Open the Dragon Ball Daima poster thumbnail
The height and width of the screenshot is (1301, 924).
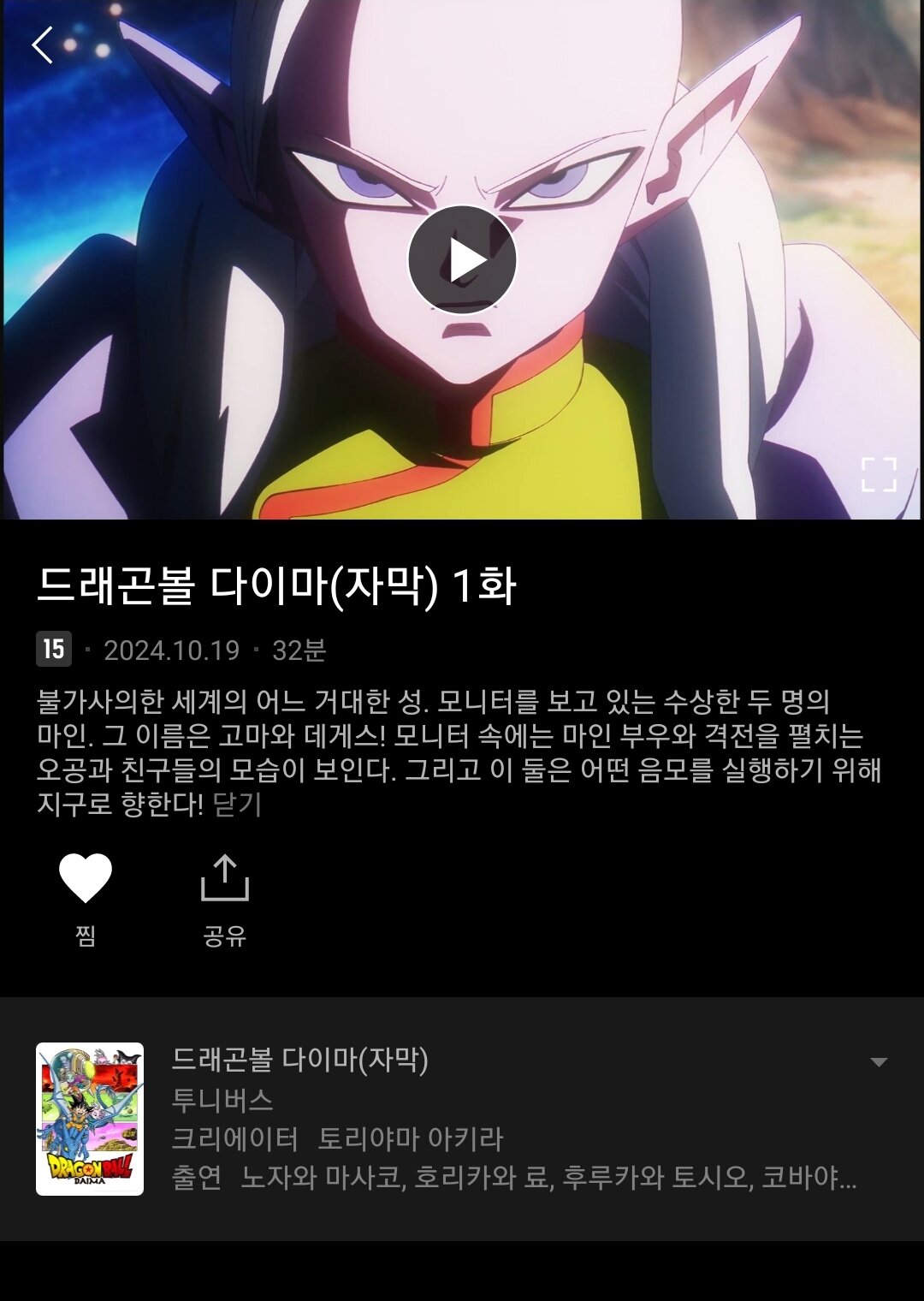90,1119
